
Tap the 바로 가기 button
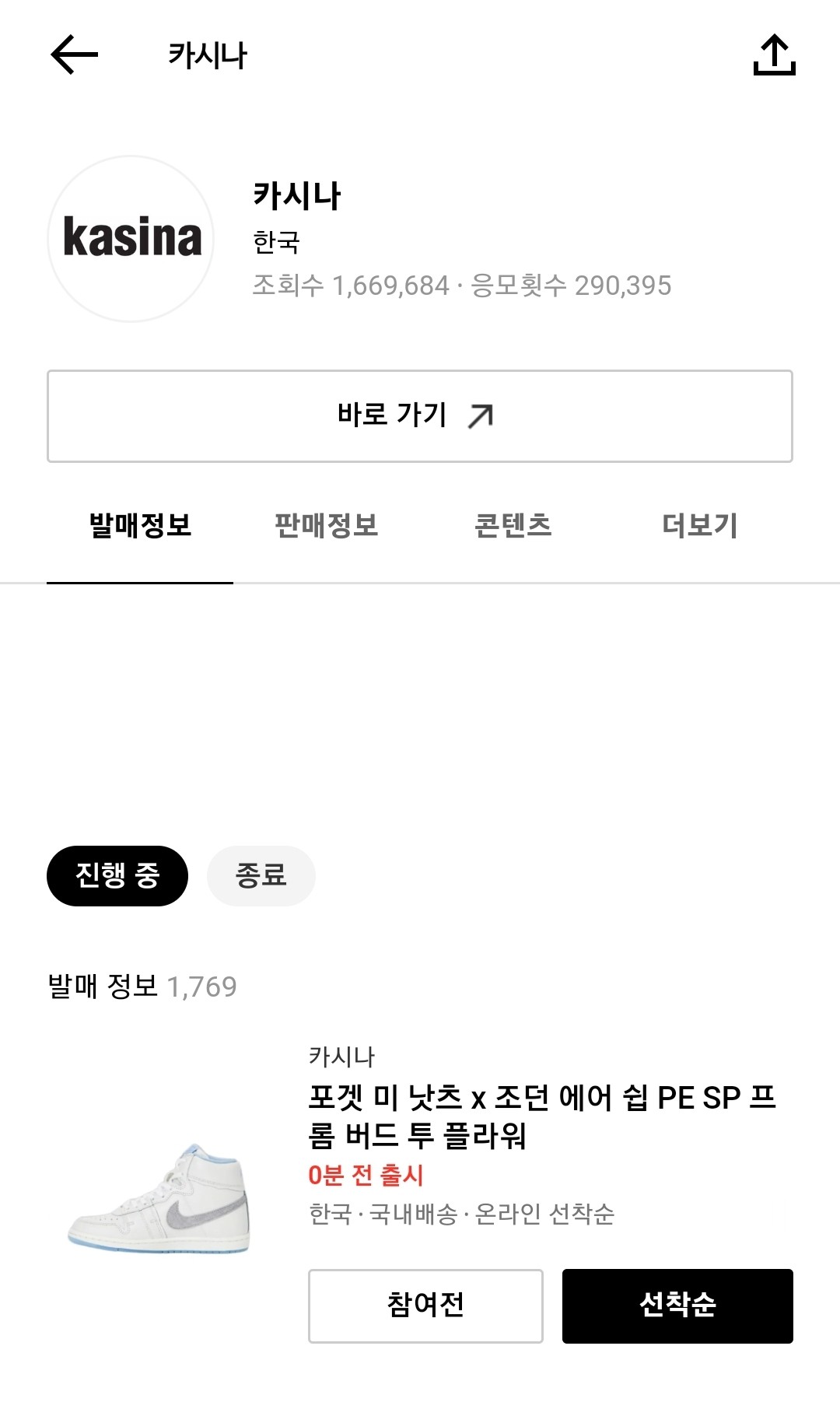(420, 416)
